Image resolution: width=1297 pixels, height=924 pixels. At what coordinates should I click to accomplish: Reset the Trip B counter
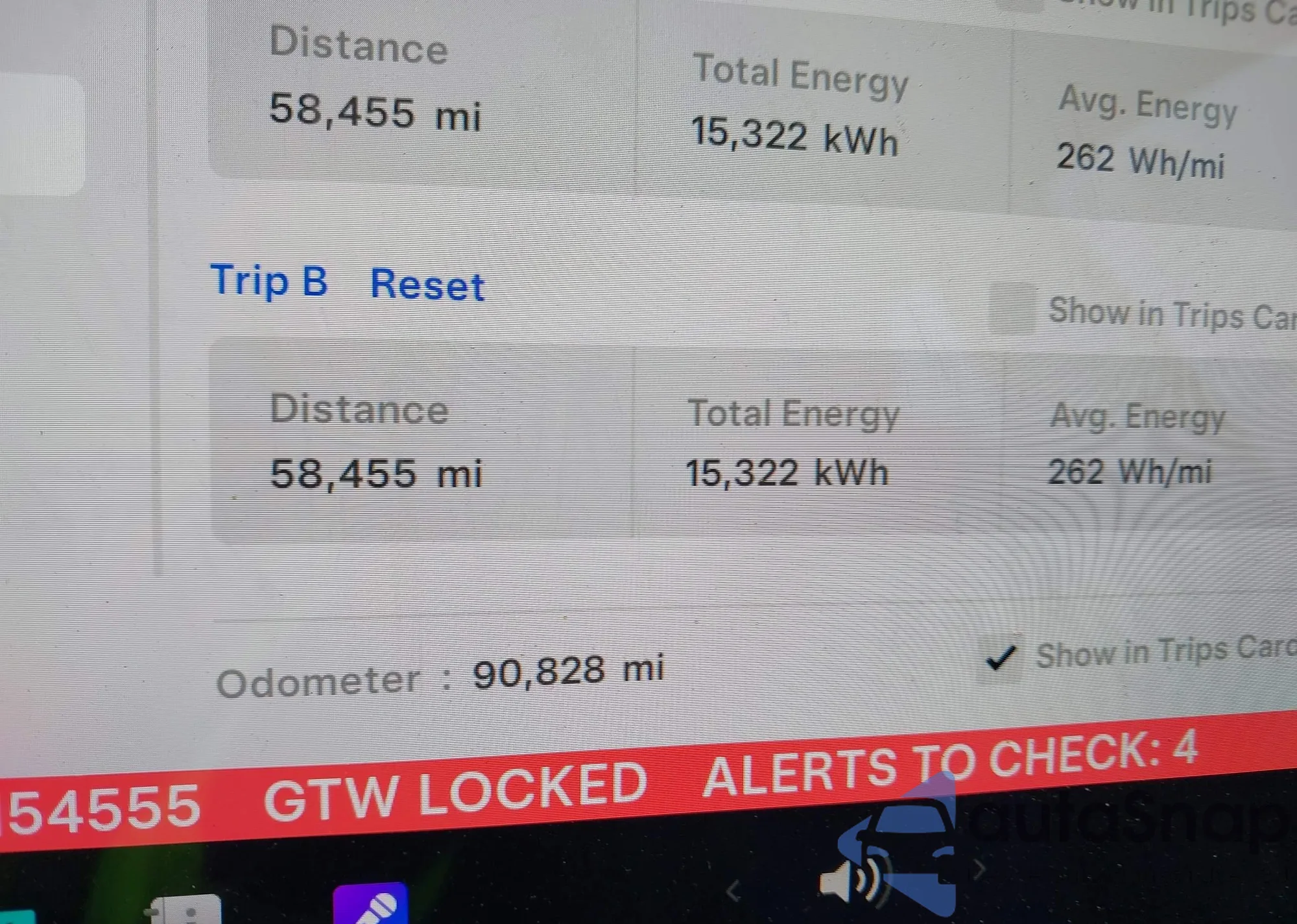click(427, 285)
